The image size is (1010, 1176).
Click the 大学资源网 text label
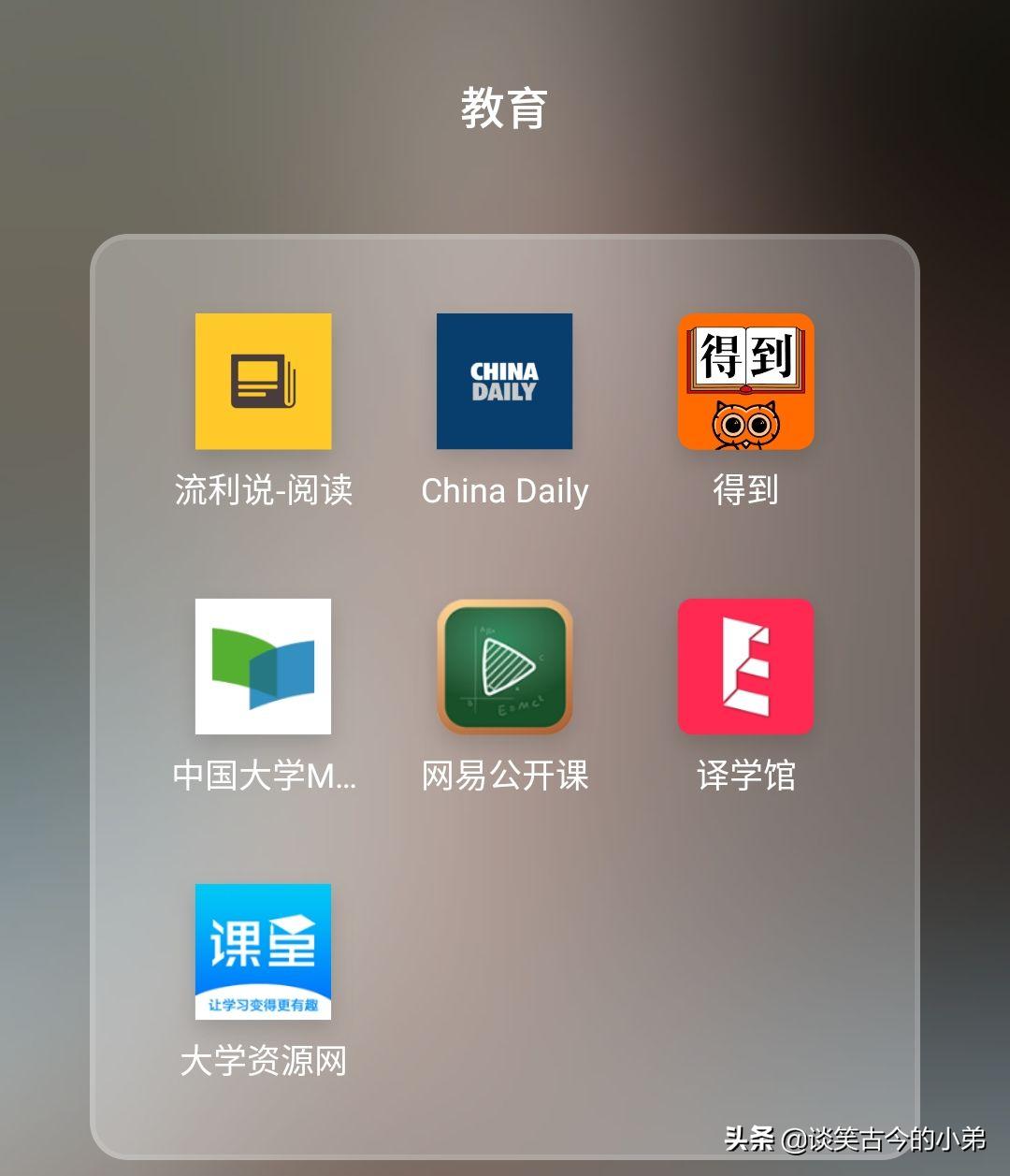[x=265, y=1060]
